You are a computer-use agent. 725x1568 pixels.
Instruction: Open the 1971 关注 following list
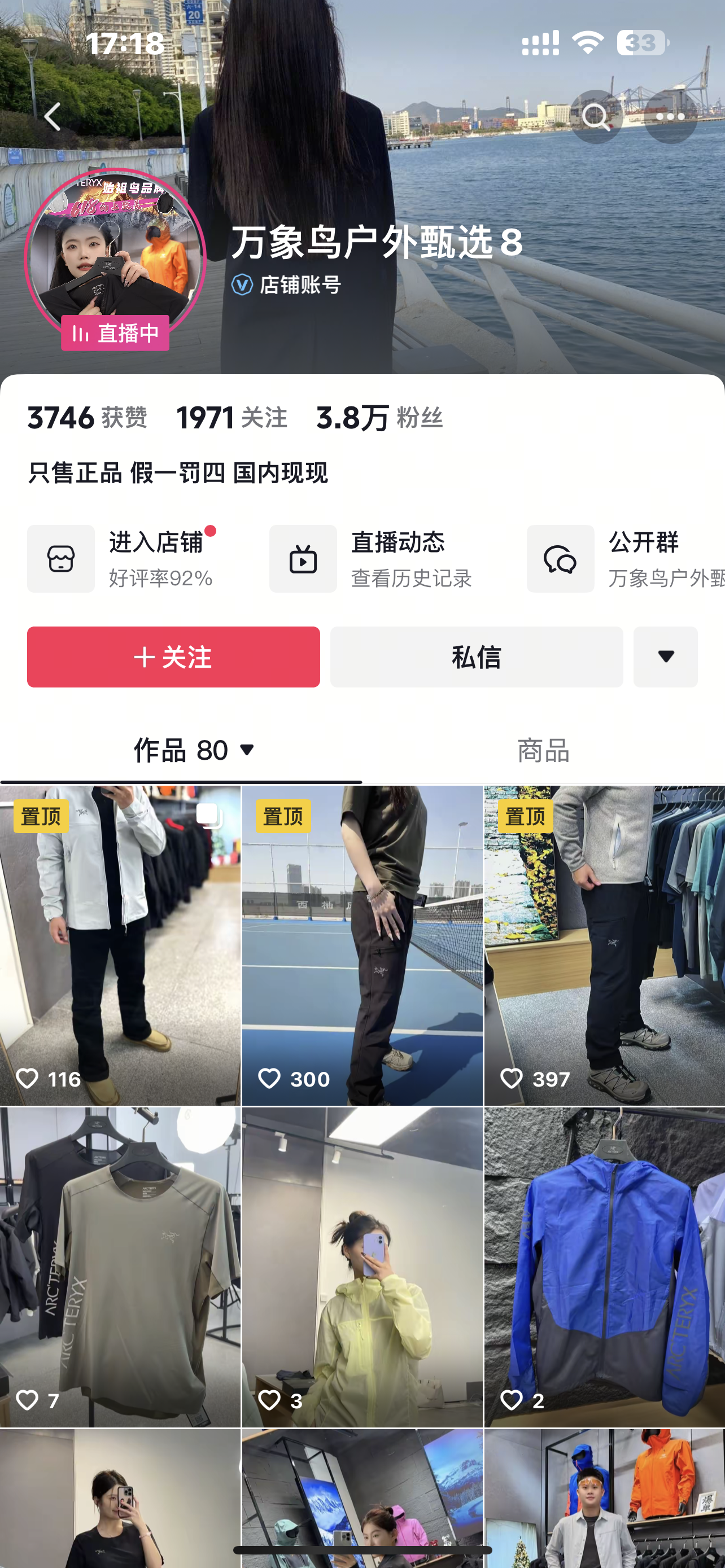coord(232,418)
